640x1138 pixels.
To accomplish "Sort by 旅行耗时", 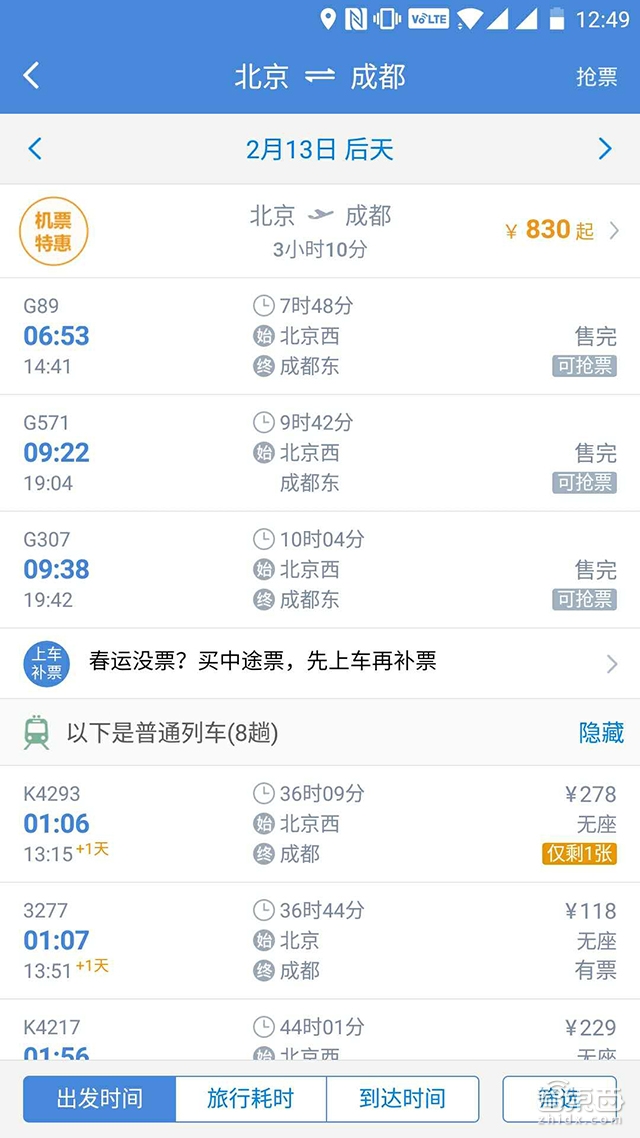I will point(251,1099).
